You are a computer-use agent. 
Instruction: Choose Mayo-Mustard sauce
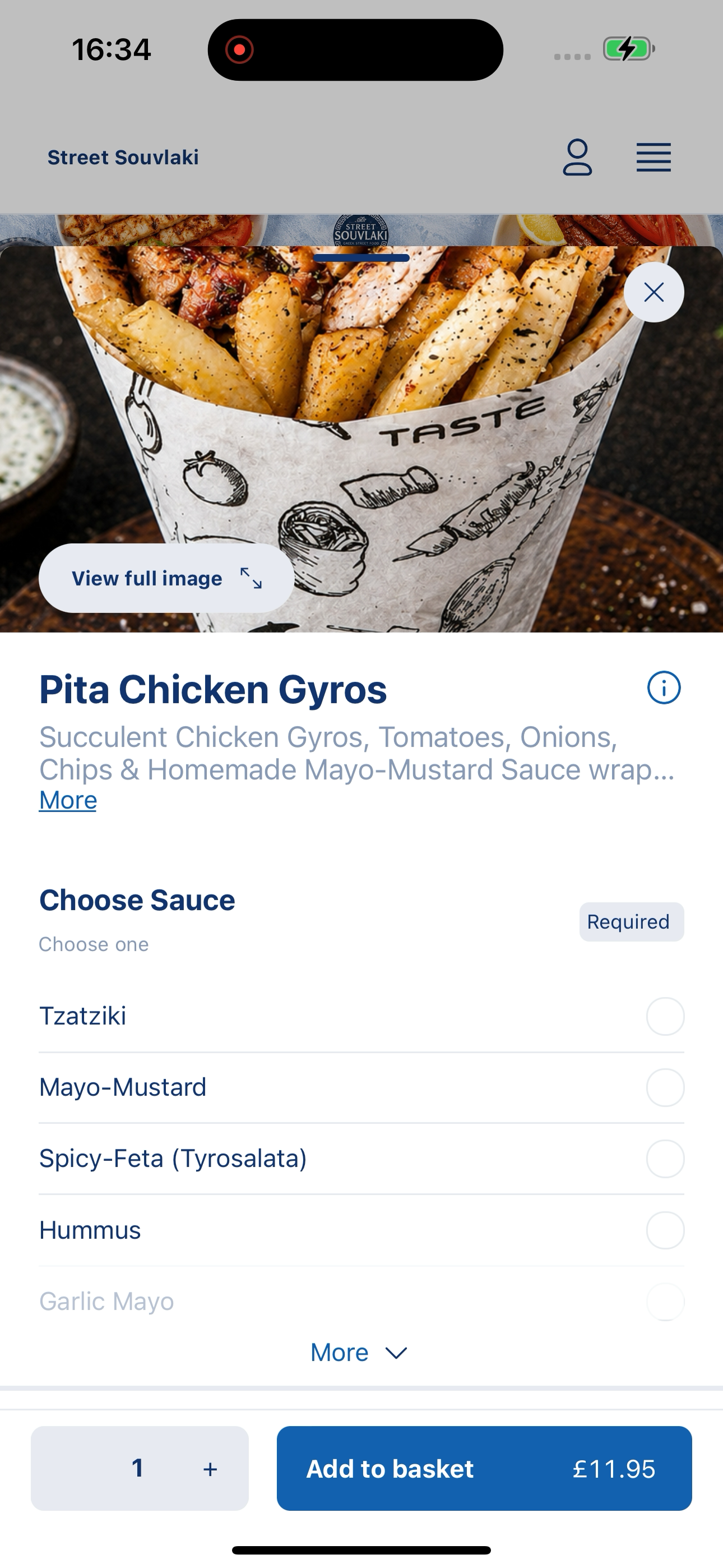point(361,1087)
